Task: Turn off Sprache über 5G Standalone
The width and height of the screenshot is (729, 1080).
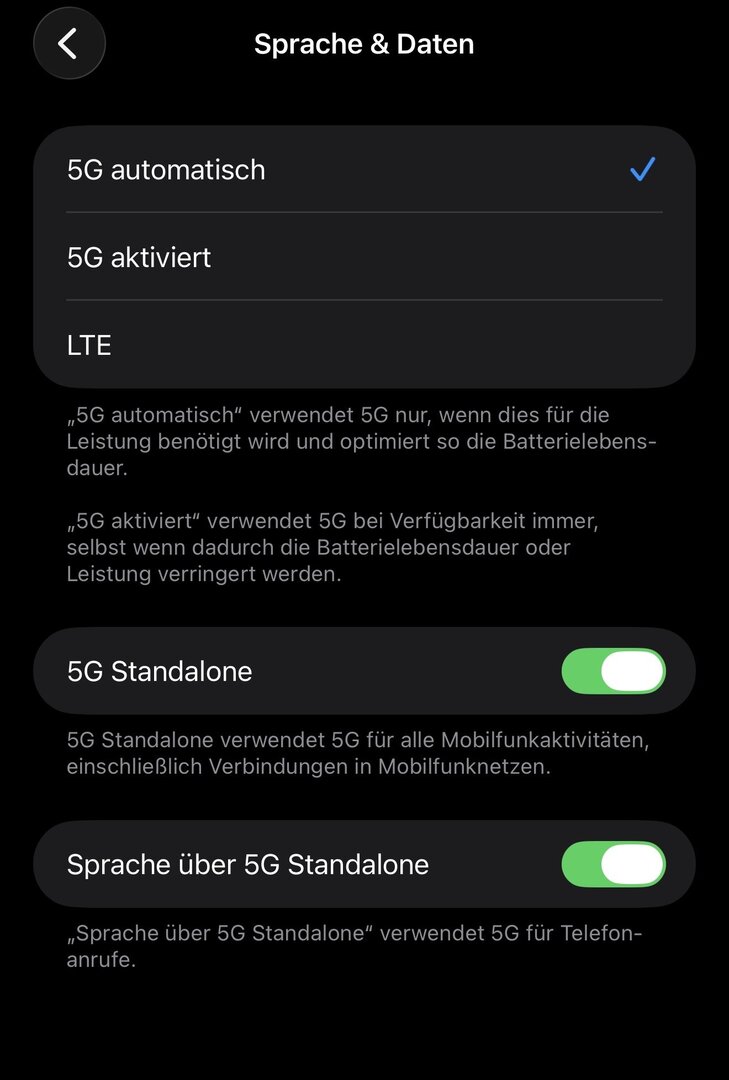Action: [613, 865]
